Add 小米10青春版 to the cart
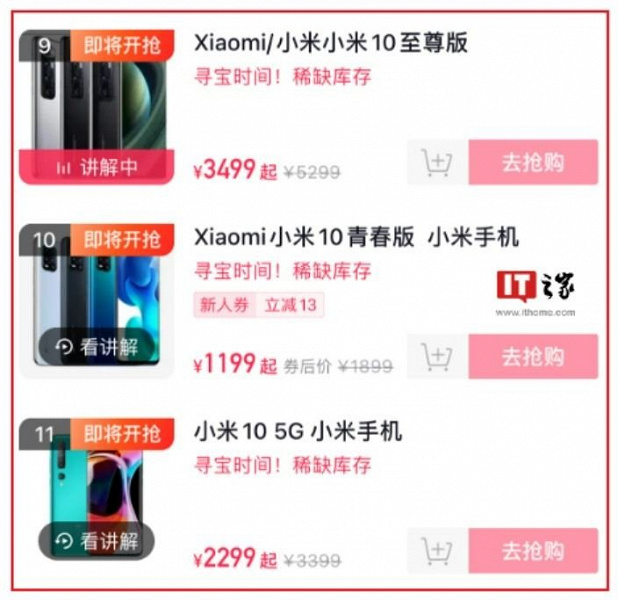Viewport: 618px width, 600px height. tap(436, 356)
